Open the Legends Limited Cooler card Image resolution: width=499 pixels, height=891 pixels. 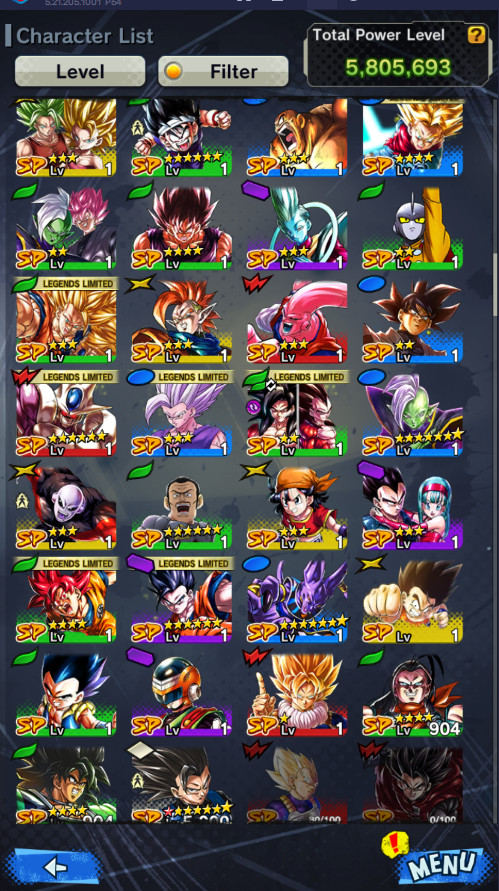pyautogui.click(x=66, y=415)
